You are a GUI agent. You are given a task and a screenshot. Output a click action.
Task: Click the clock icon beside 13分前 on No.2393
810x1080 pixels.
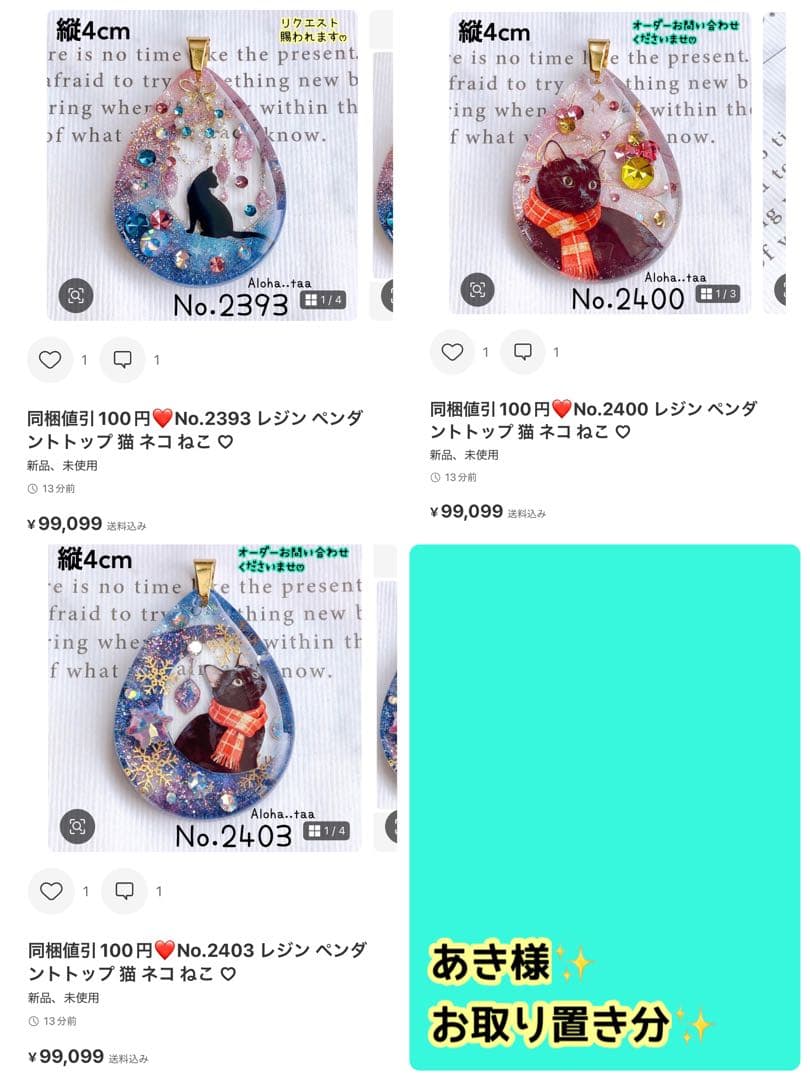pos(33,489)
